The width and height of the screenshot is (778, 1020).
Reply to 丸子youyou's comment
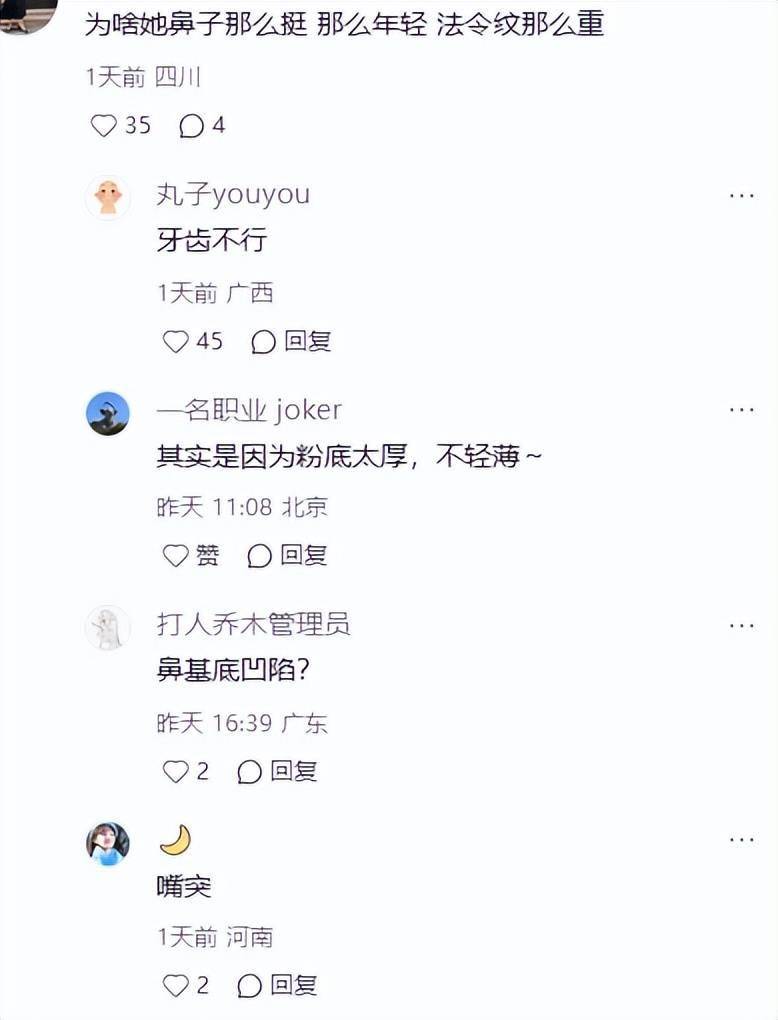[291, 341]
